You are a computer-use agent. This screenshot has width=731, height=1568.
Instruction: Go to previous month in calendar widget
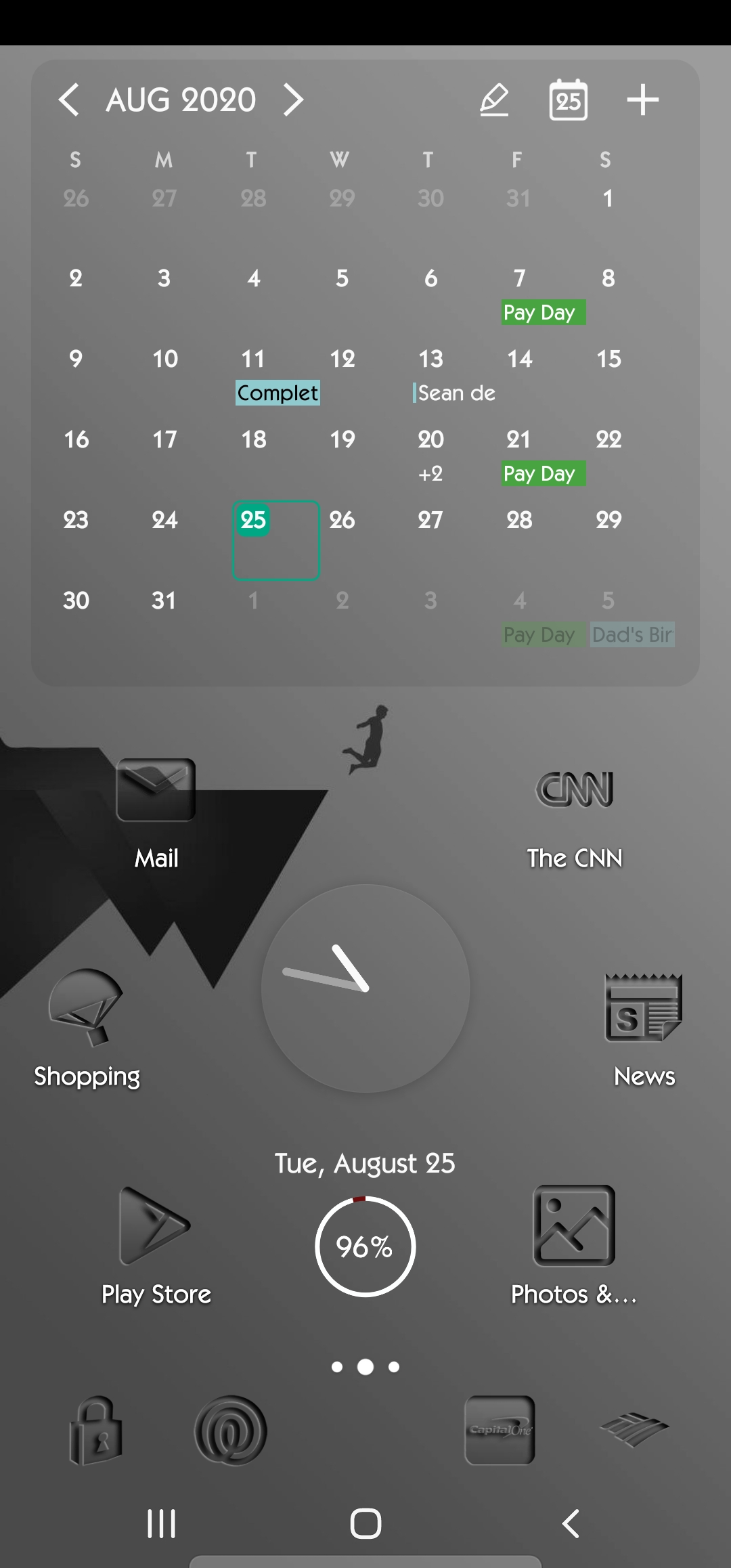(69, 100)
